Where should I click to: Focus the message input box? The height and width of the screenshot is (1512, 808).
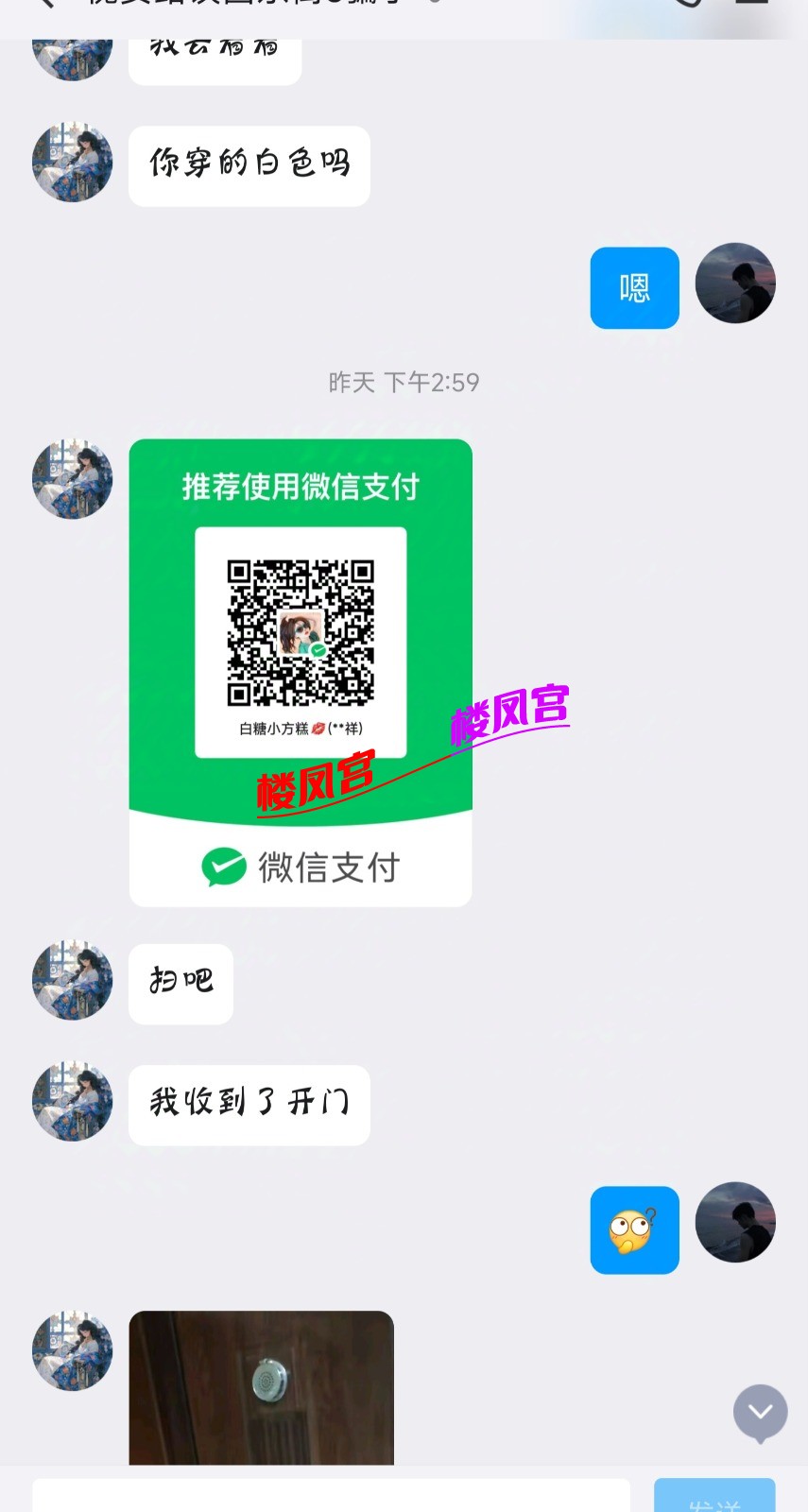[331, 1495]
